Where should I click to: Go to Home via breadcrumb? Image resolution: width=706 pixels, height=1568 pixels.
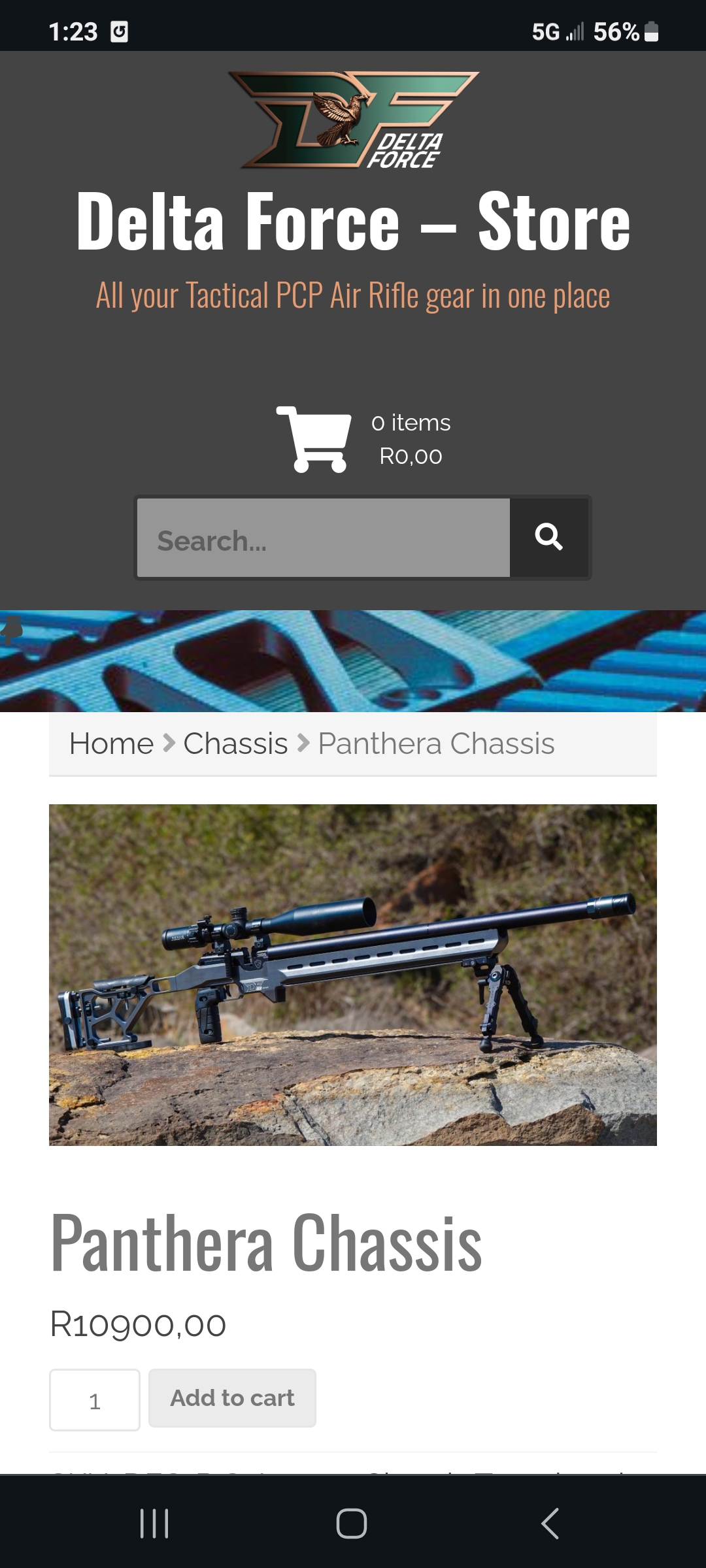click(111, 743)
